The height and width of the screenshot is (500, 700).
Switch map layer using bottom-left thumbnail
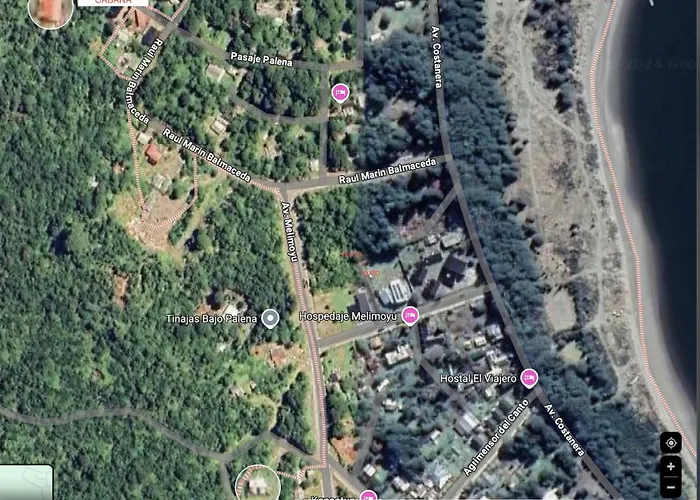point(25,483)
